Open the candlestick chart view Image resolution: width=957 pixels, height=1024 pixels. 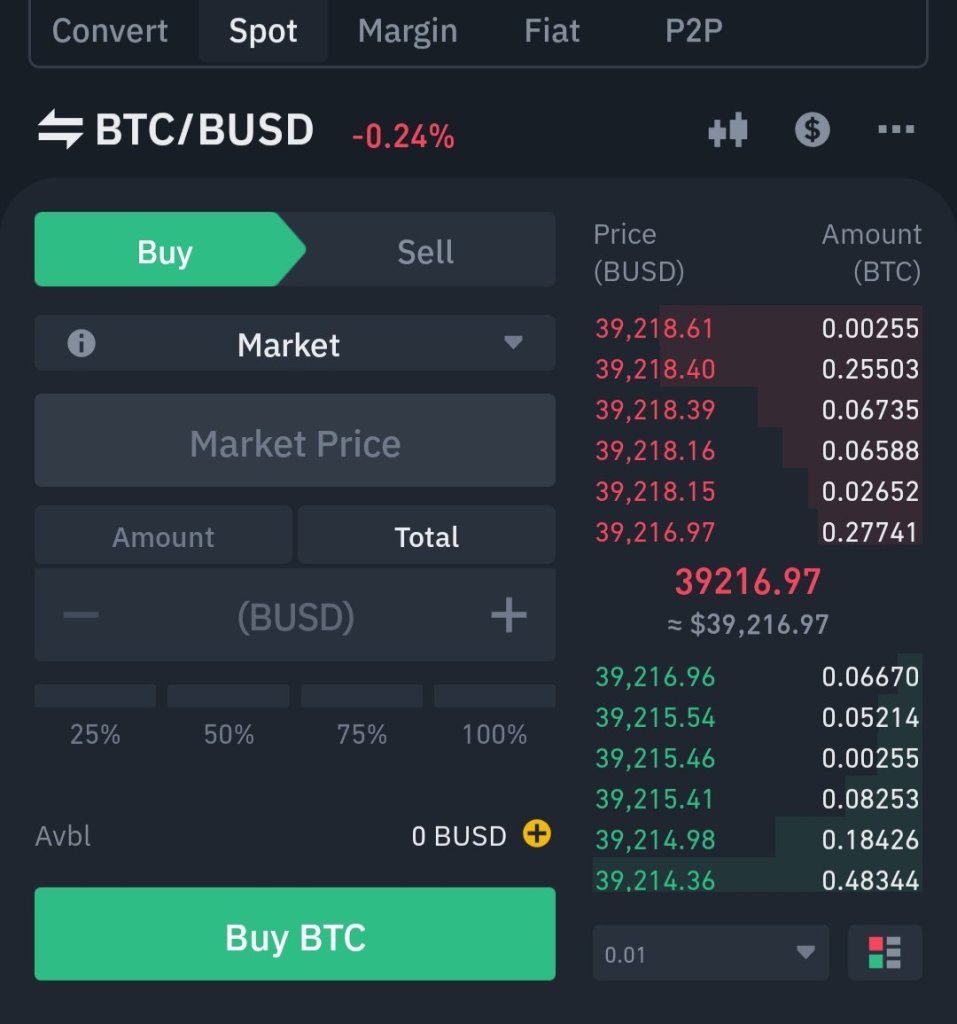tap(728, 130)
